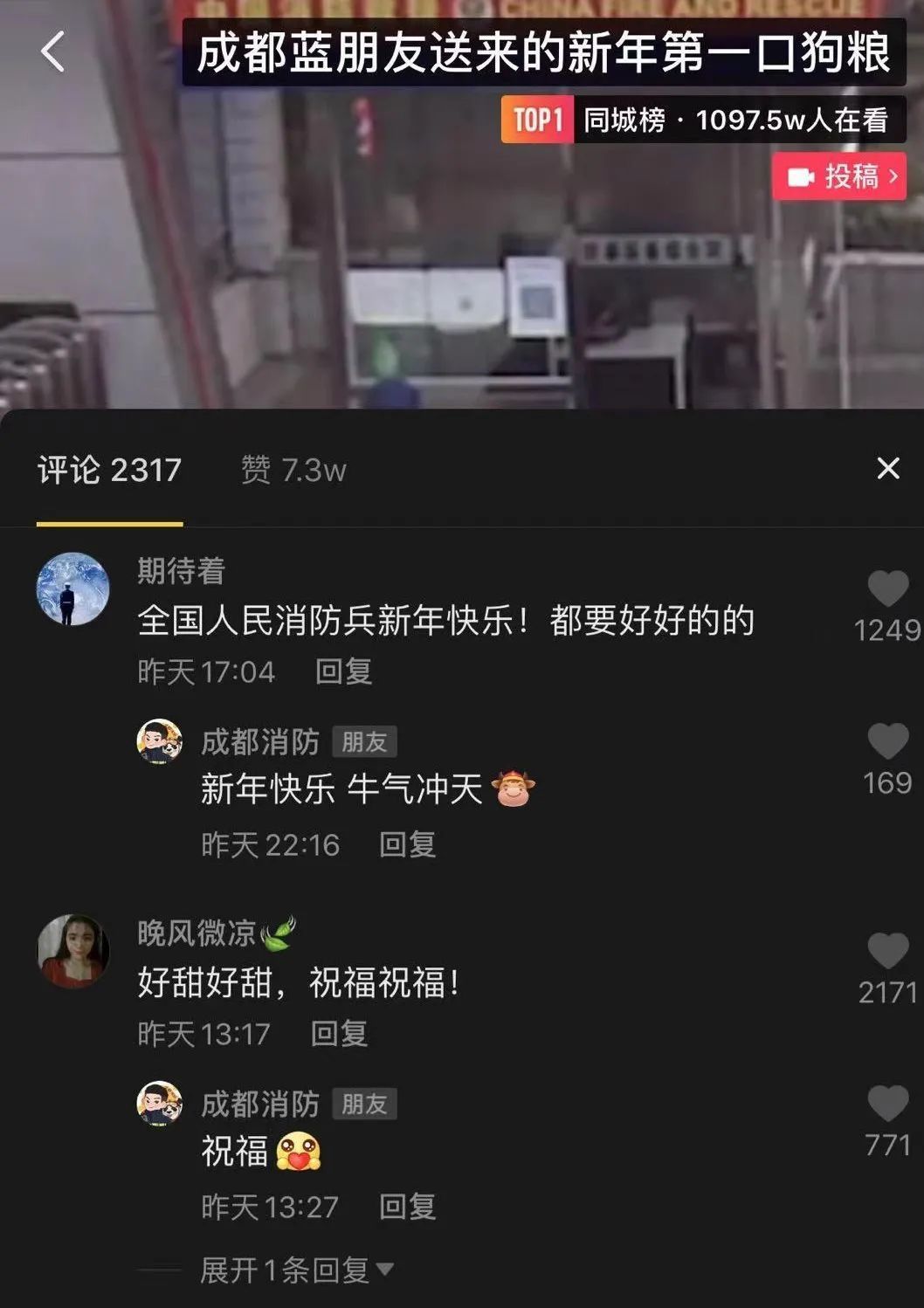924x1308 pixels.
Task: Reply to 成都消防's 祝福 comment
Action: (x=407, y=1207)
